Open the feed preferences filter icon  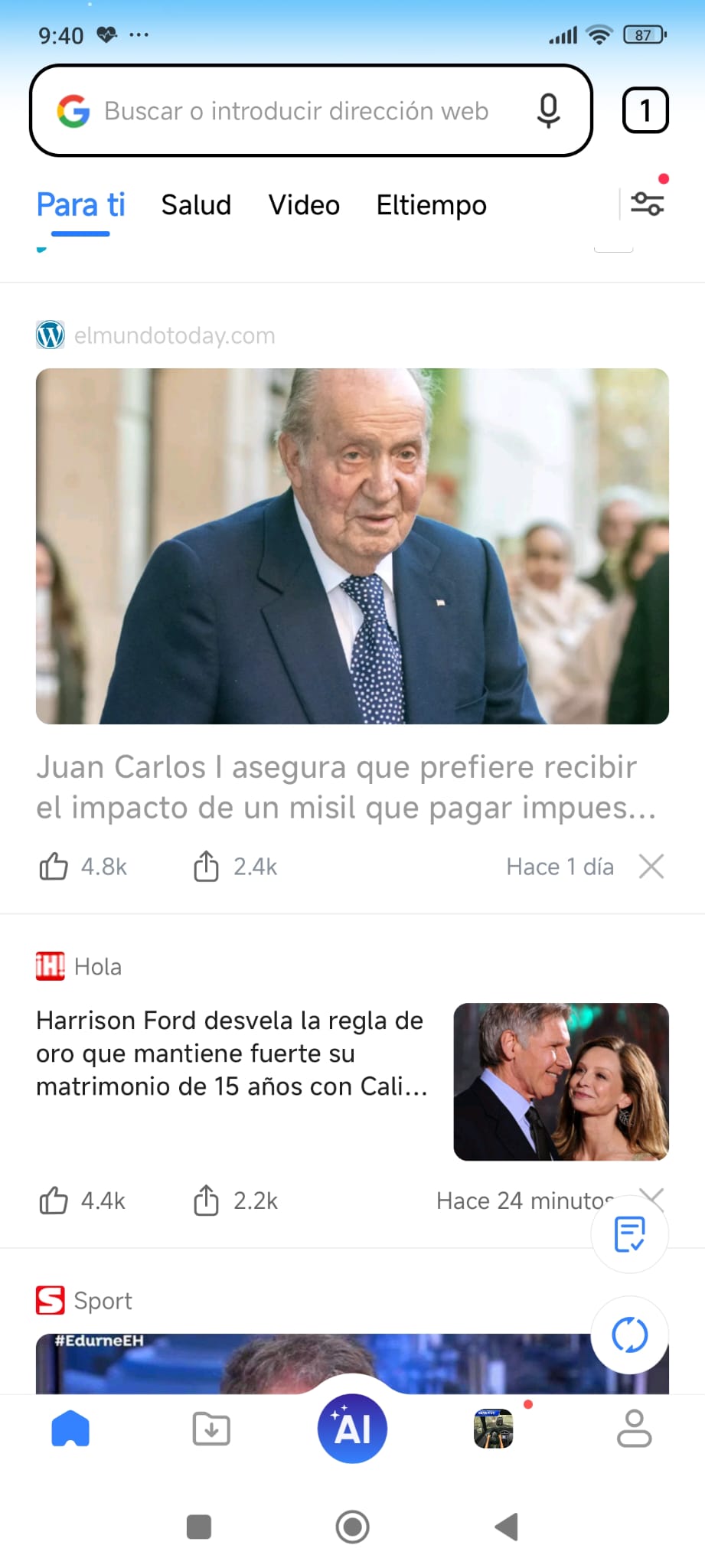tap(648, 204)
